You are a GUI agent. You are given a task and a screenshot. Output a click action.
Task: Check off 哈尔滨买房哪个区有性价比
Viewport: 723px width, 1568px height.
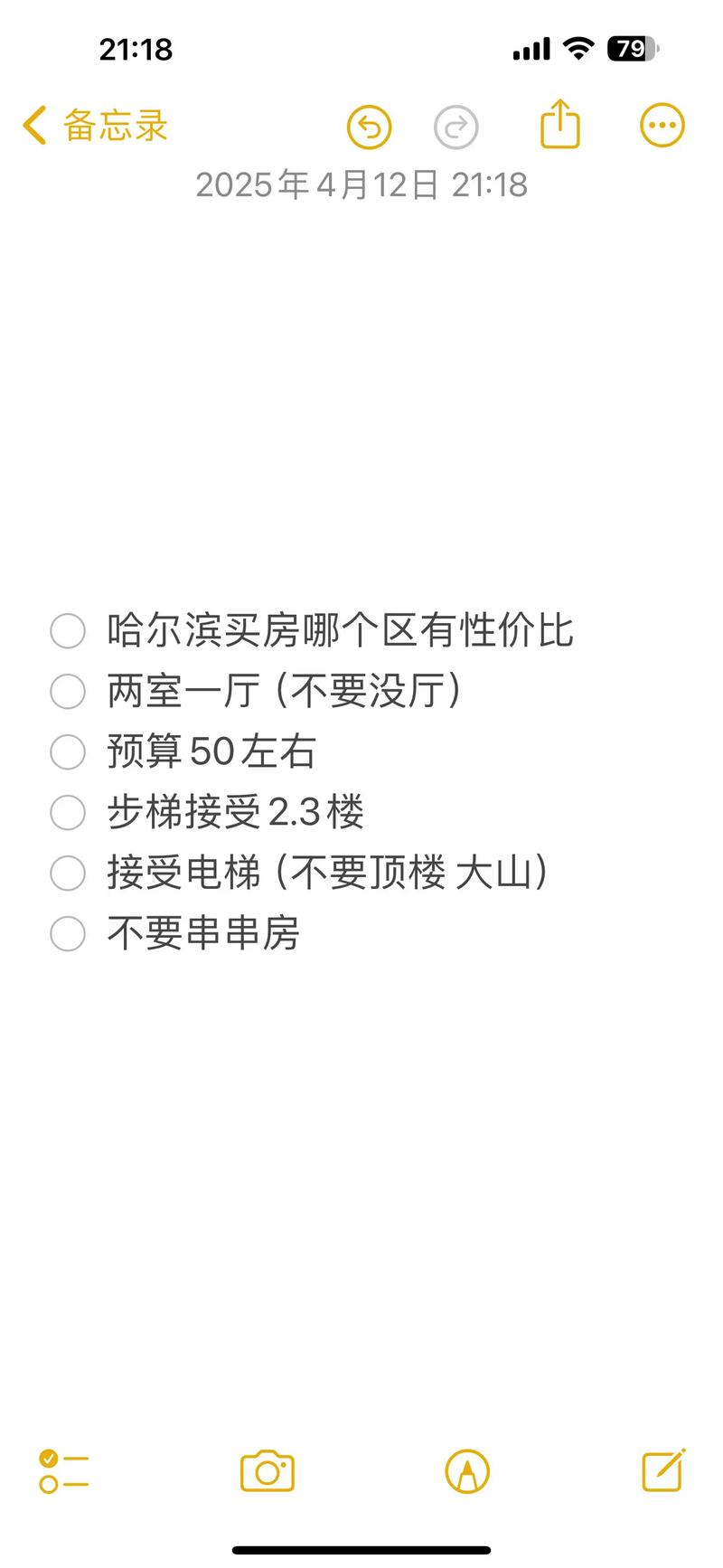(68, 631)
